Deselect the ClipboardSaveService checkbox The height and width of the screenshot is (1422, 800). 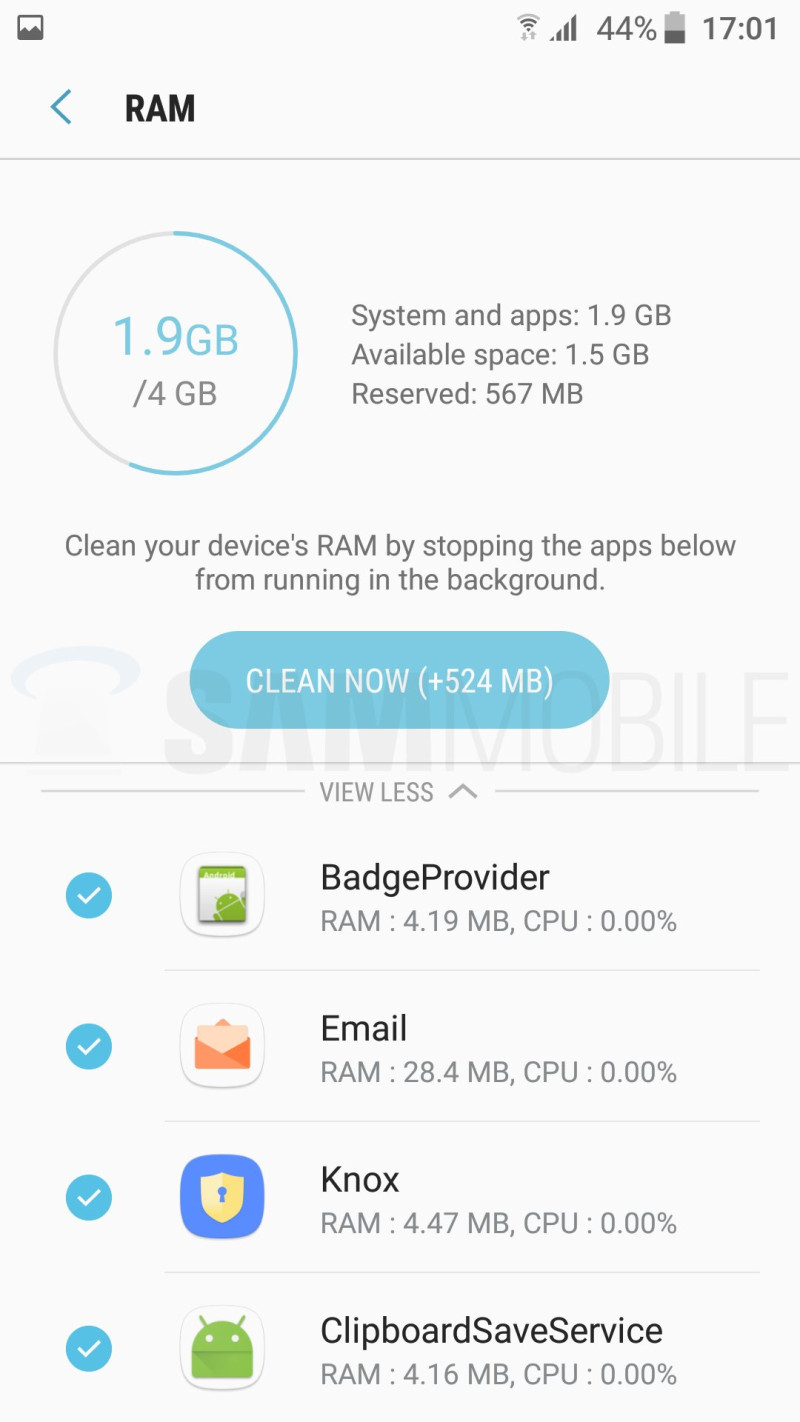click(89, 1348)
